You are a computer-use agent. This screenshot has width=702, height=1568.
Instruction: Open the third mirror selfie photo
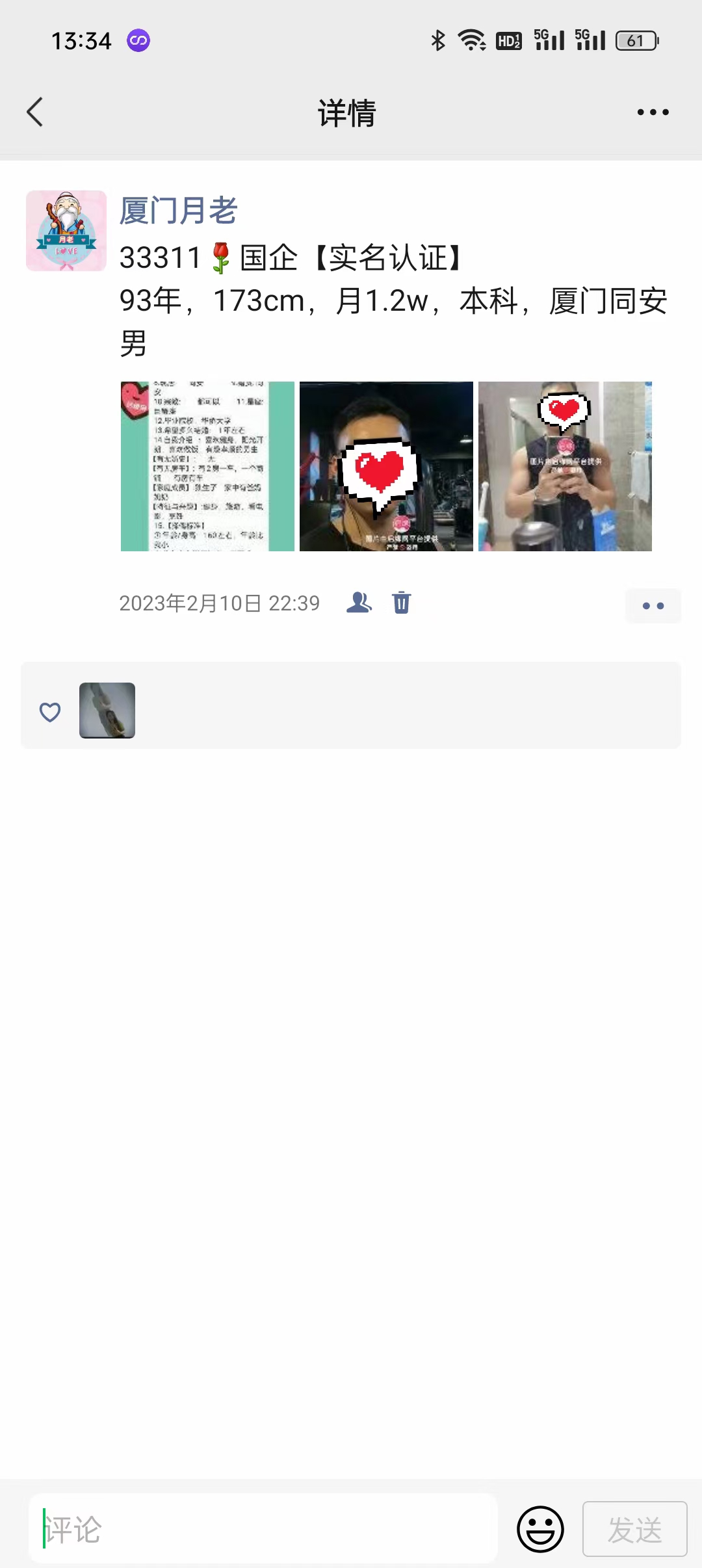(x=565, y=466)
